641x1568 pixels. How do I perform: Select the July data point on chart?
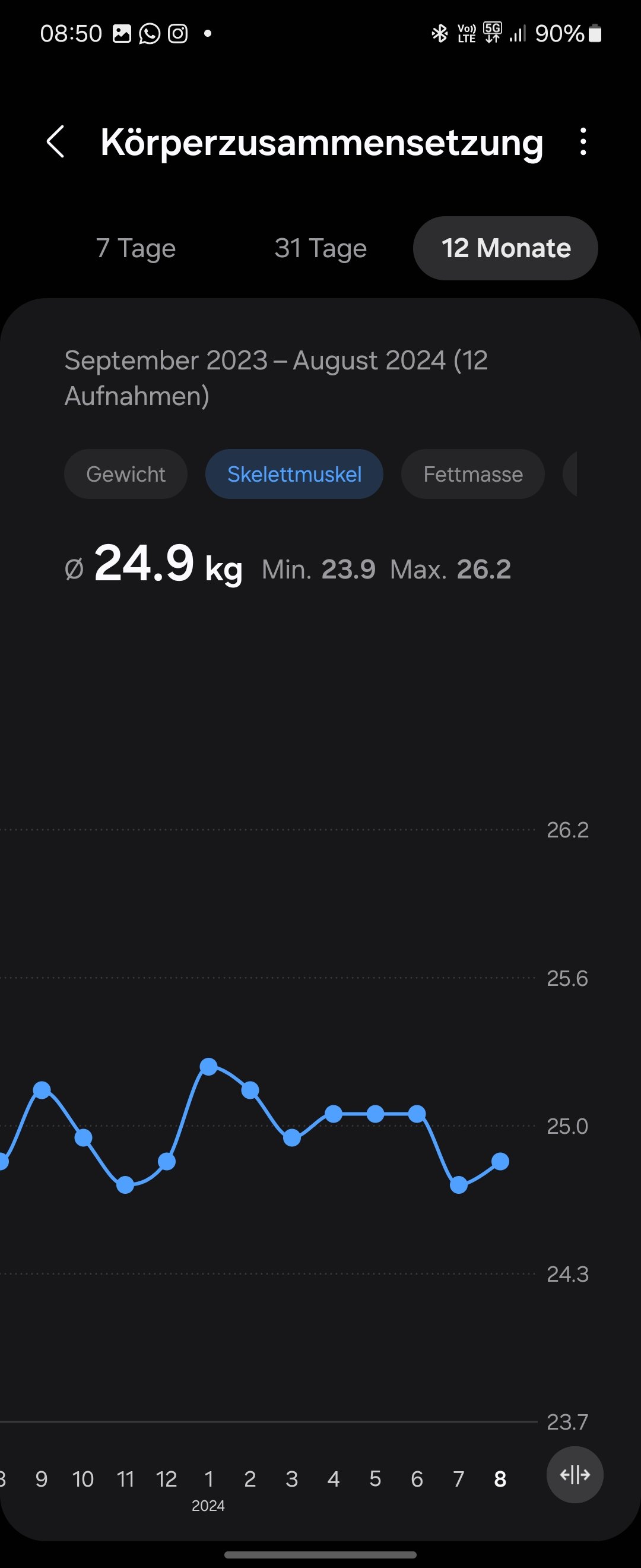pyautogui.click(x=459, y=1184)
